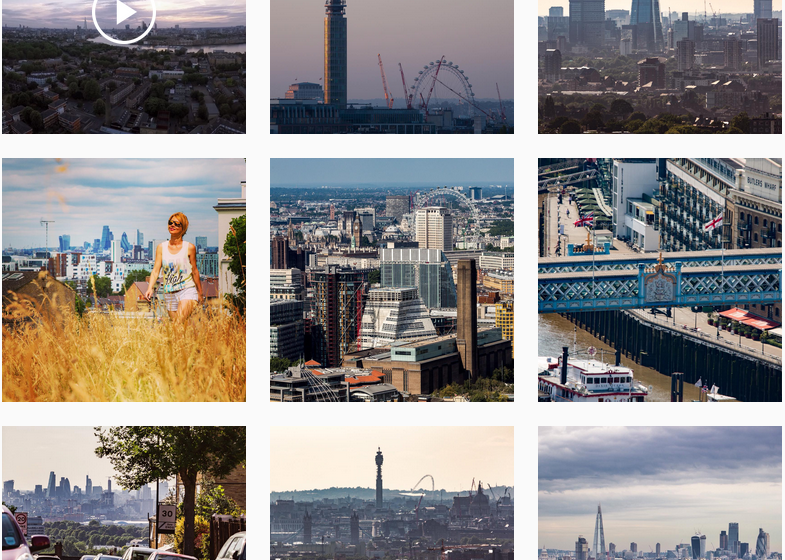Play the video in the top-left tile
This screenshot has width=785, height=560.
pyautogui.click(x=124, y=14)
